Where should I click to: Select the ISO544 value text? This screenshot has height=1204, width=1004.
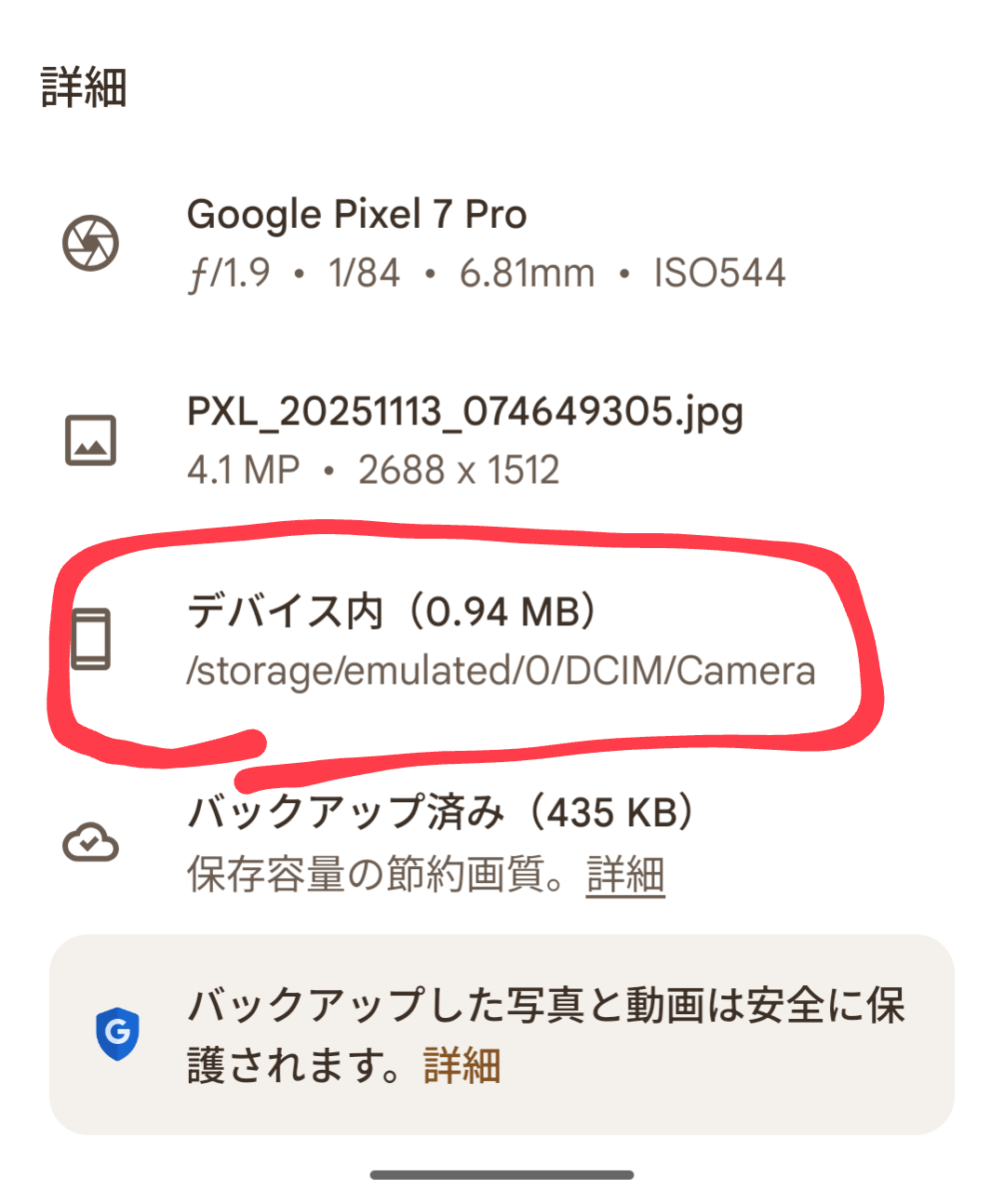coord(718,272)
